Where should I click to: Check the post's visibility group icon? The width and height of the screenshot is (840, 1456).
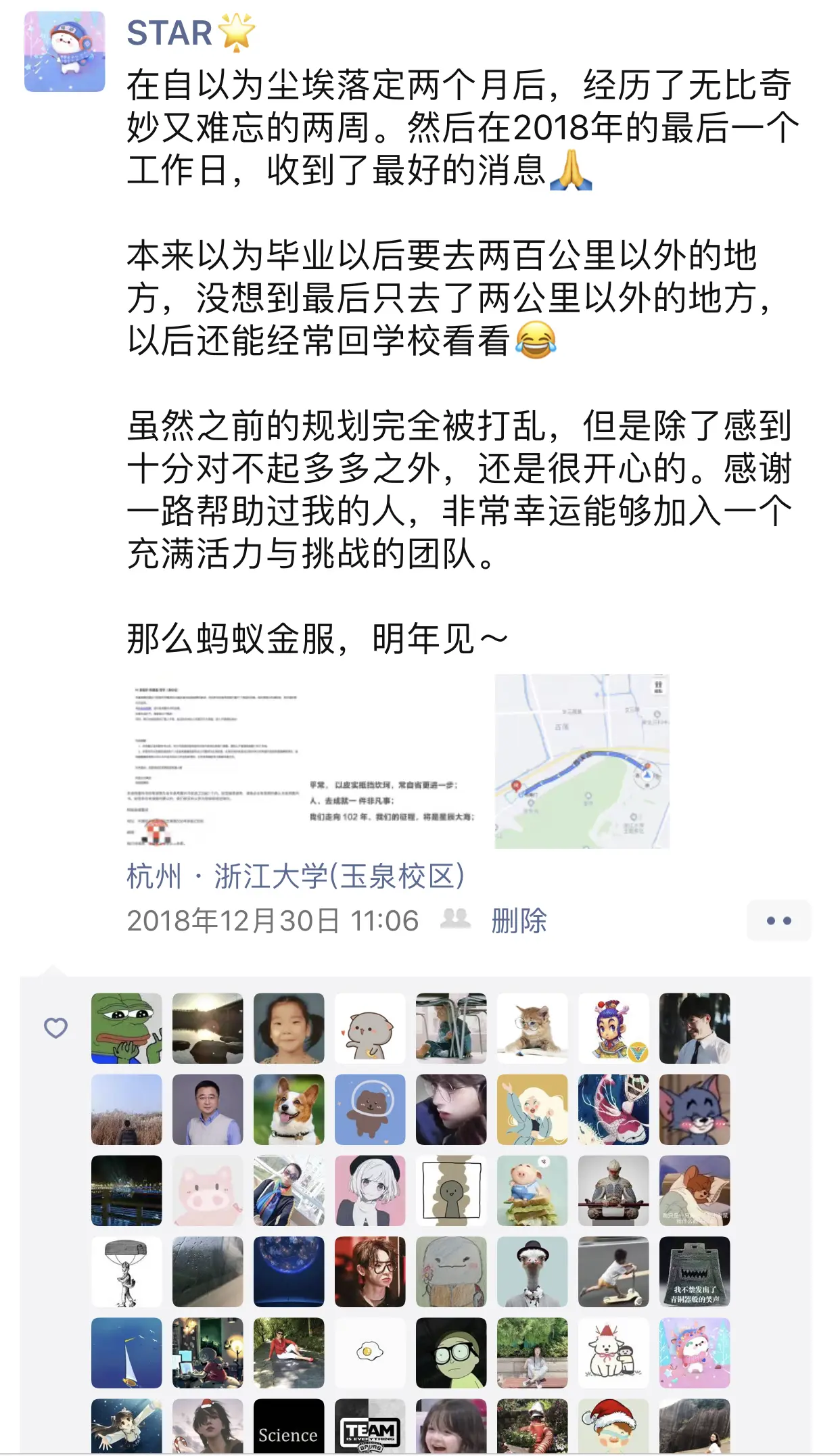click(455, 919)
